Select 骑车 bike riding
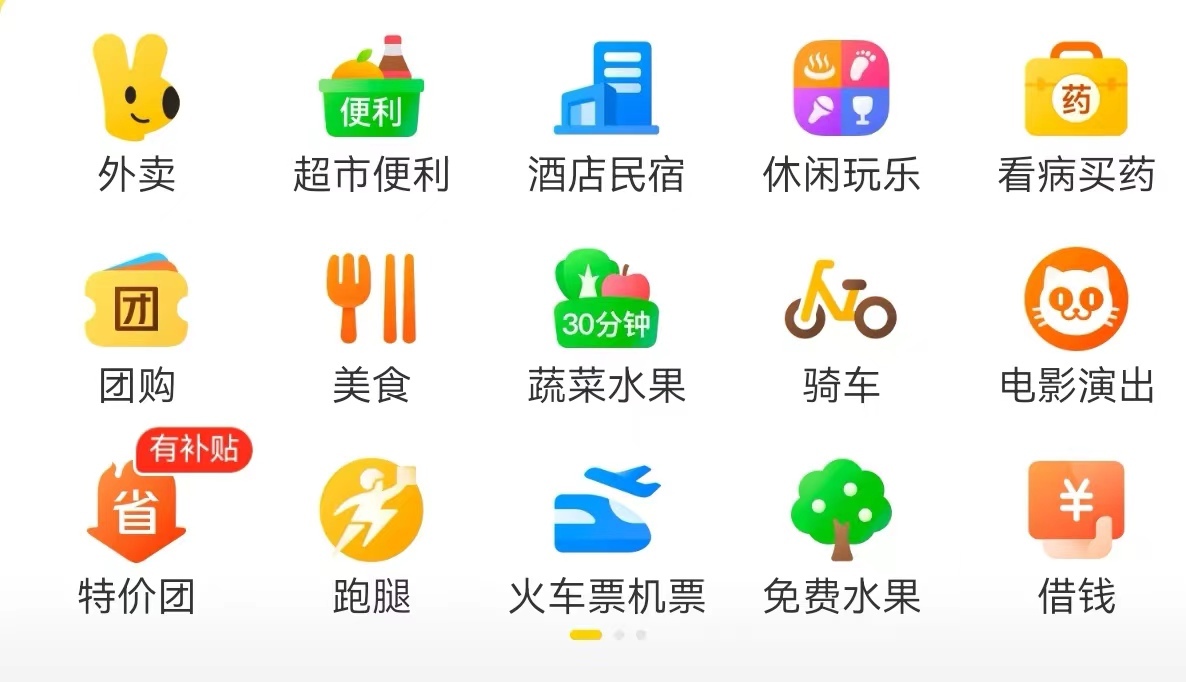Viewport: 1186px width, 682px height. coord(841,300)
